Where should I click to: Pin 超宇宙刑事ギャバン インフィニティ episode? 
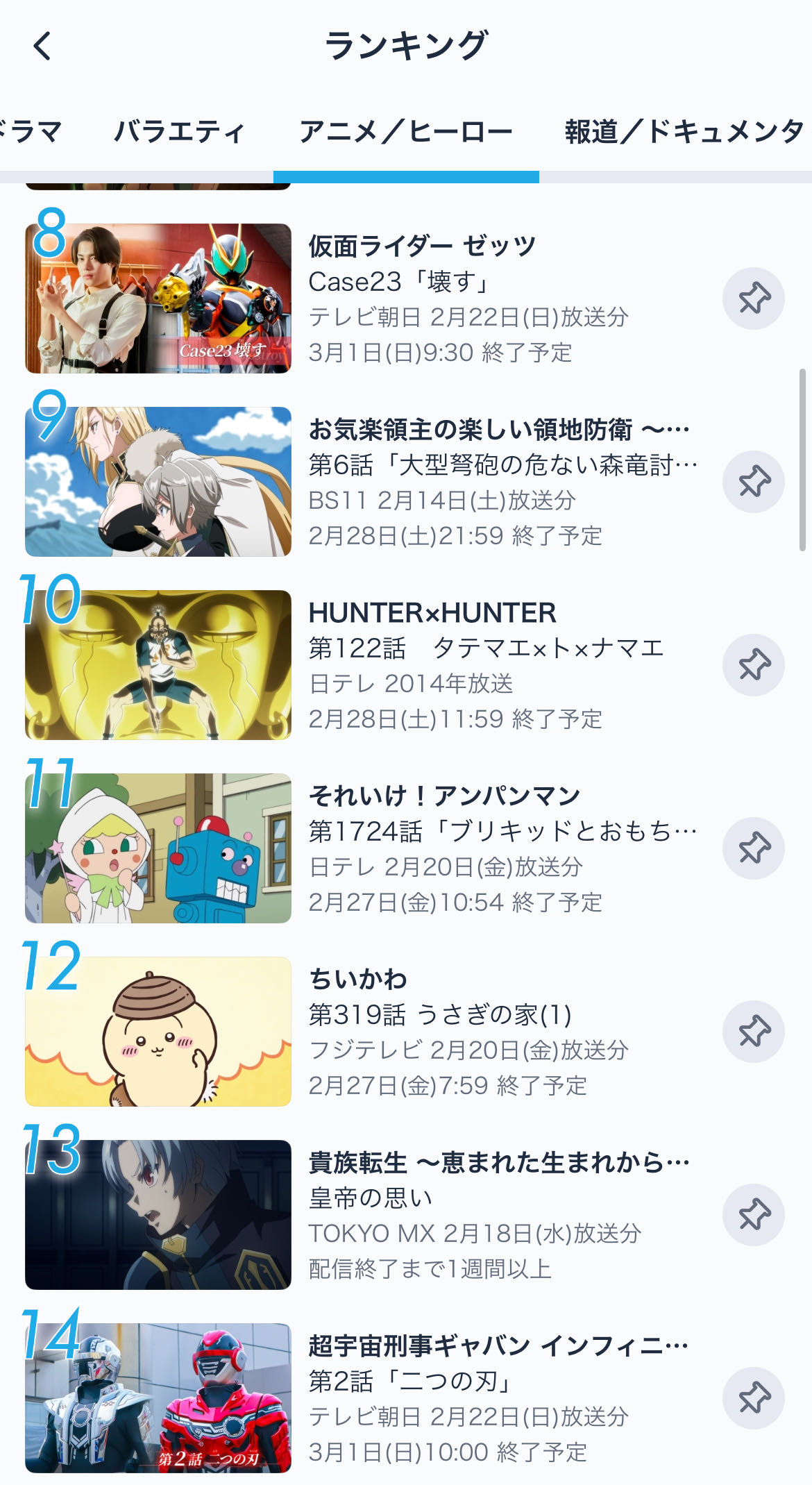(x=754, y=1398)
